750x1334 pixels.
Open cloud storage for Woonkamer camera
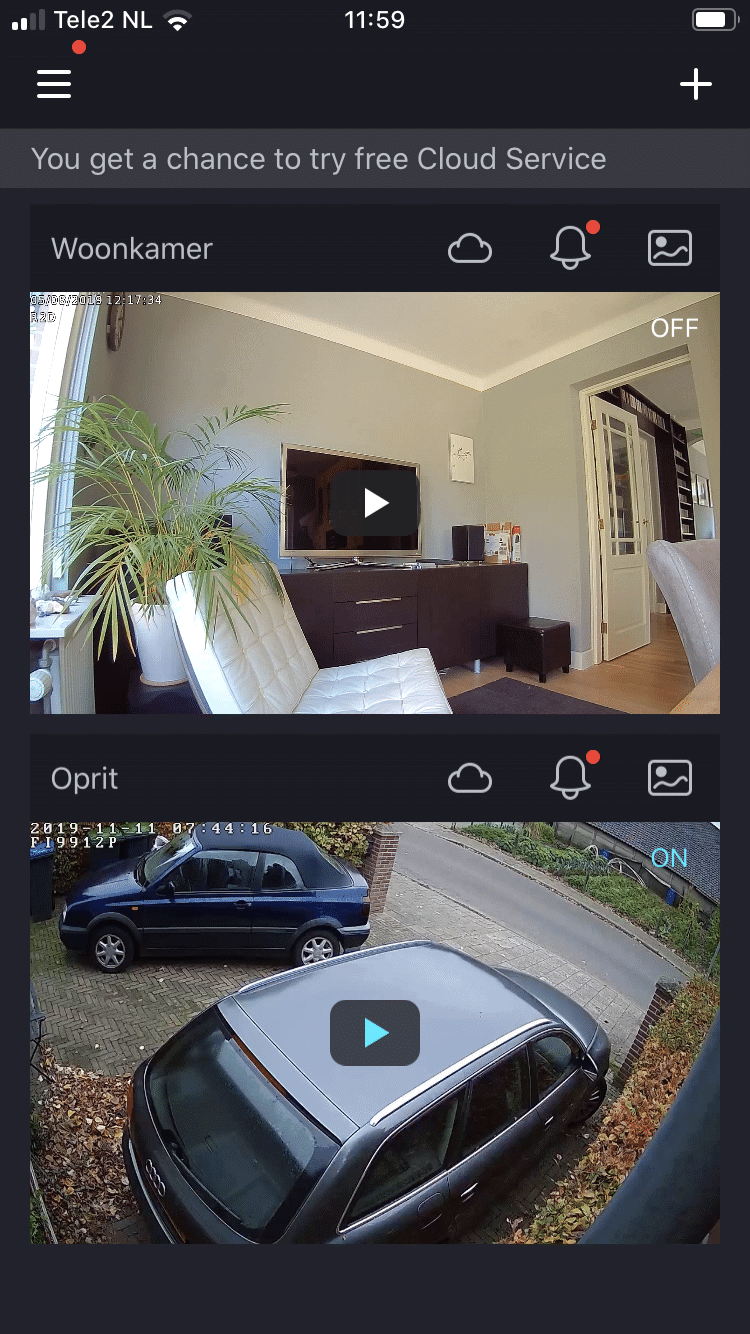click(x=470, y=248)
